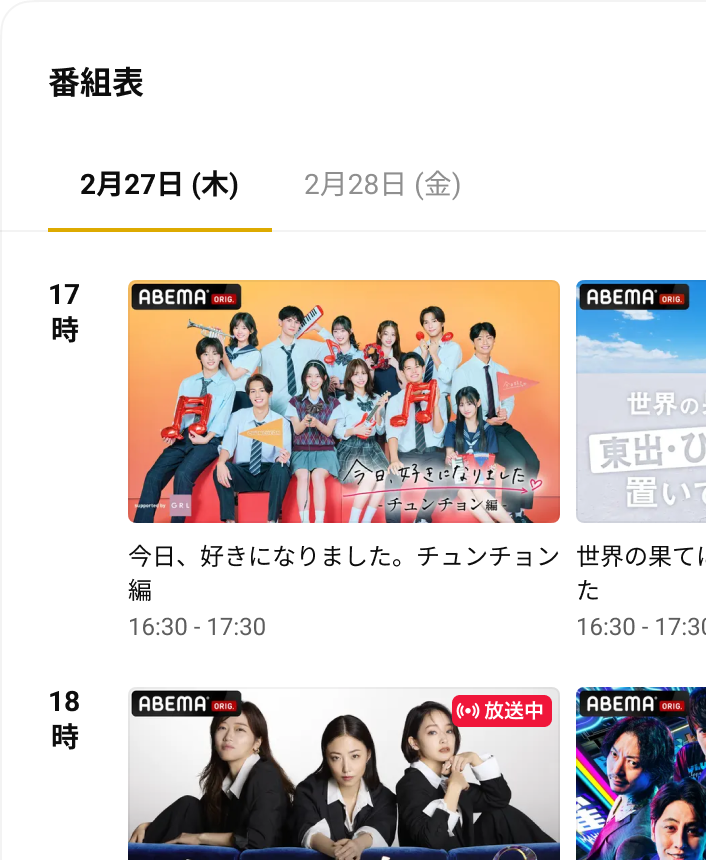The height and width of the screenshot is (860, 706).
Task: Select the 2月28日 (金) date tab
Action: (382, 185)
